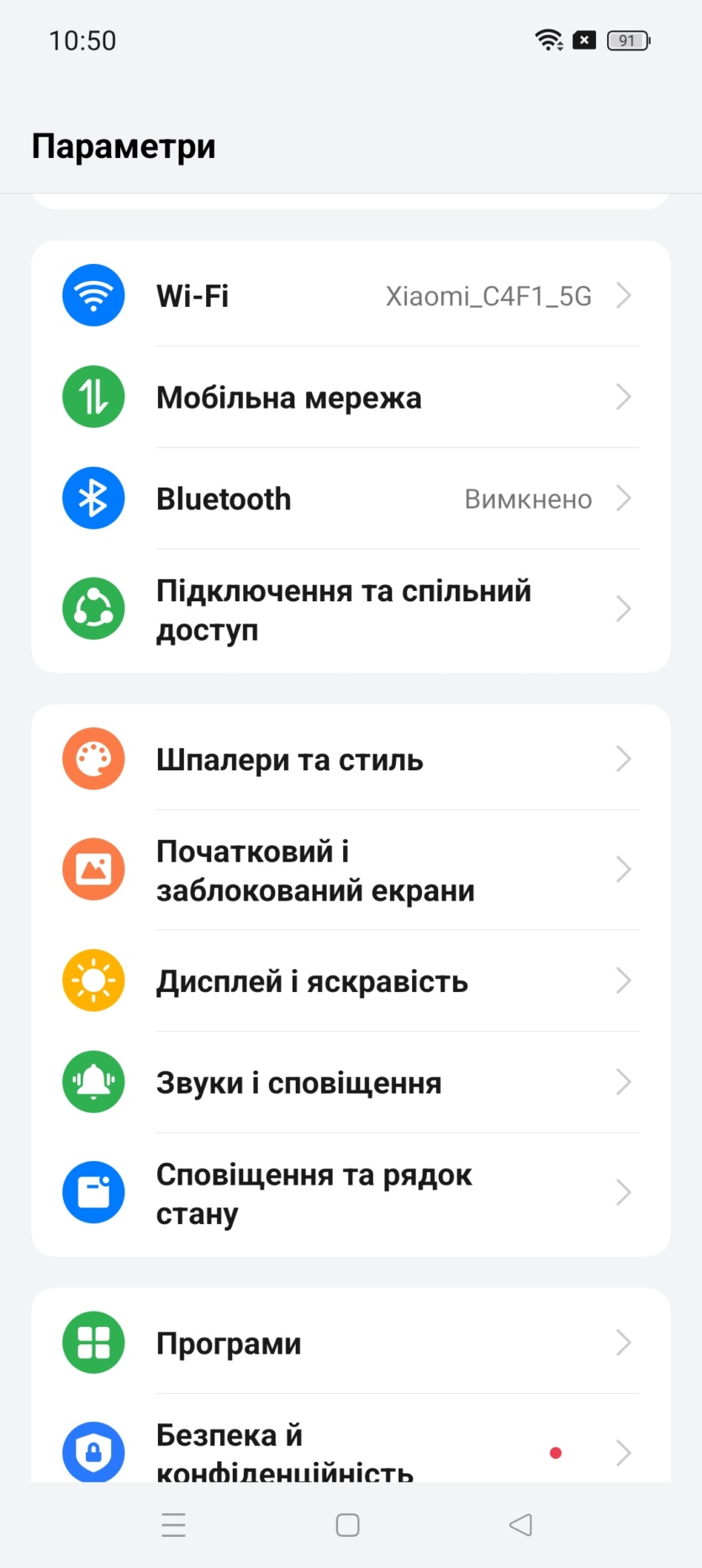Go back with the system back button
This screenshot has width=702, height=1568.
pyautogui.click(x=520, y=1524)
